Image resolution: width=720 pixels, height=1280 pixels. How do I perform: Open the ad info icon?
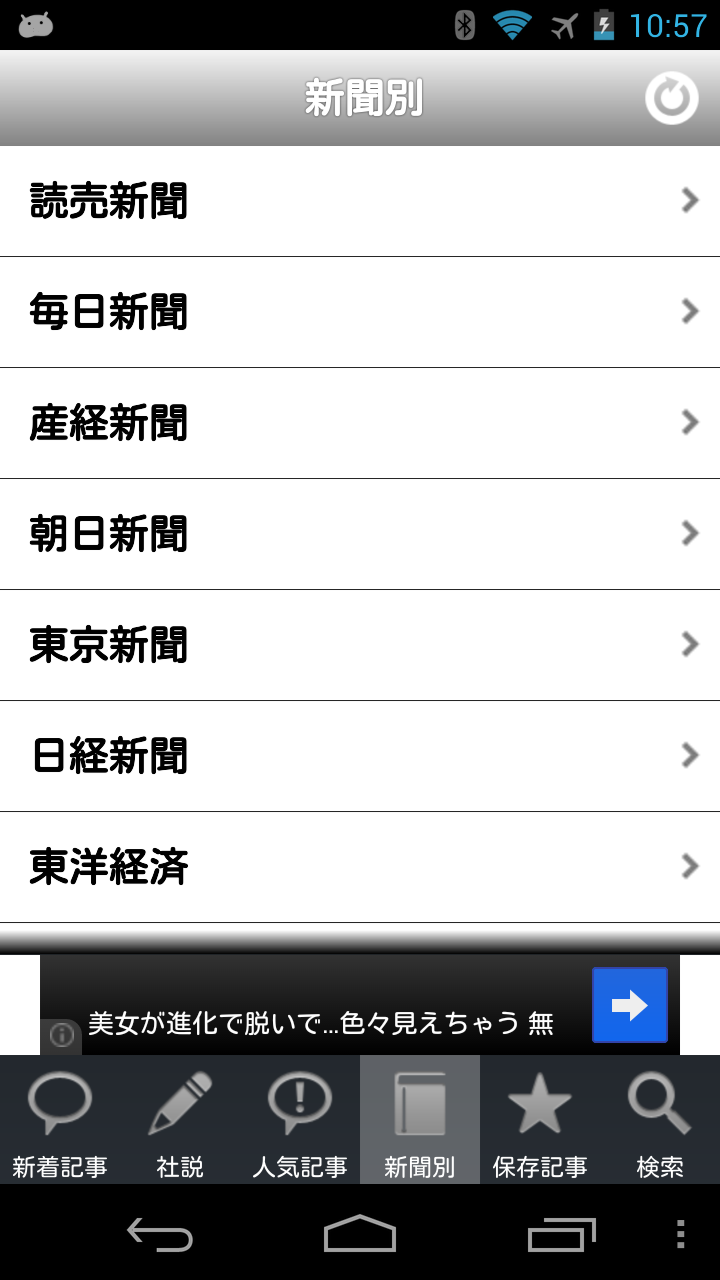(x=61, y=1036)
